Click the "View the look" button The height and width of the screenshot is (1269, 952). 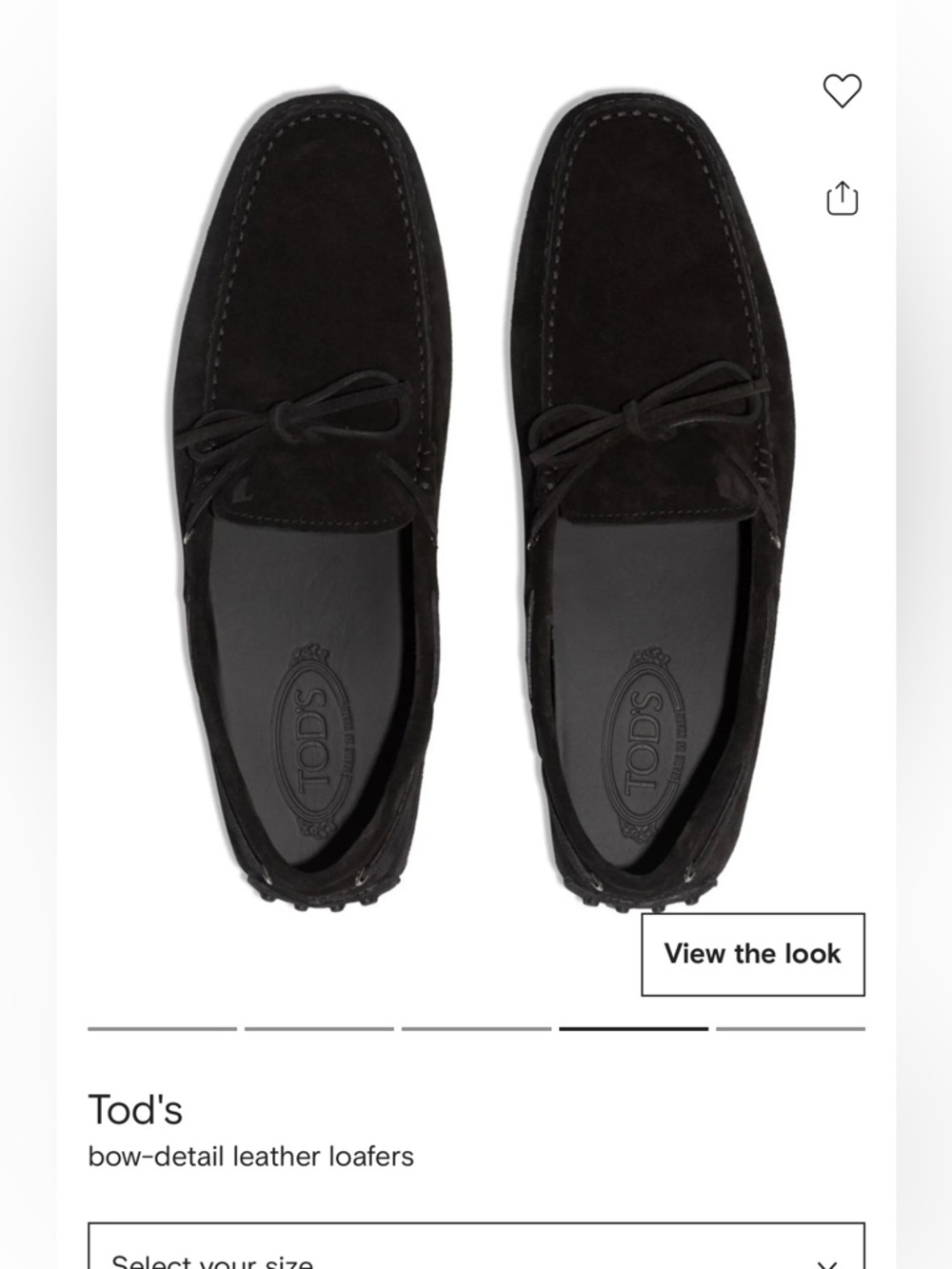(x=753, y=954)
